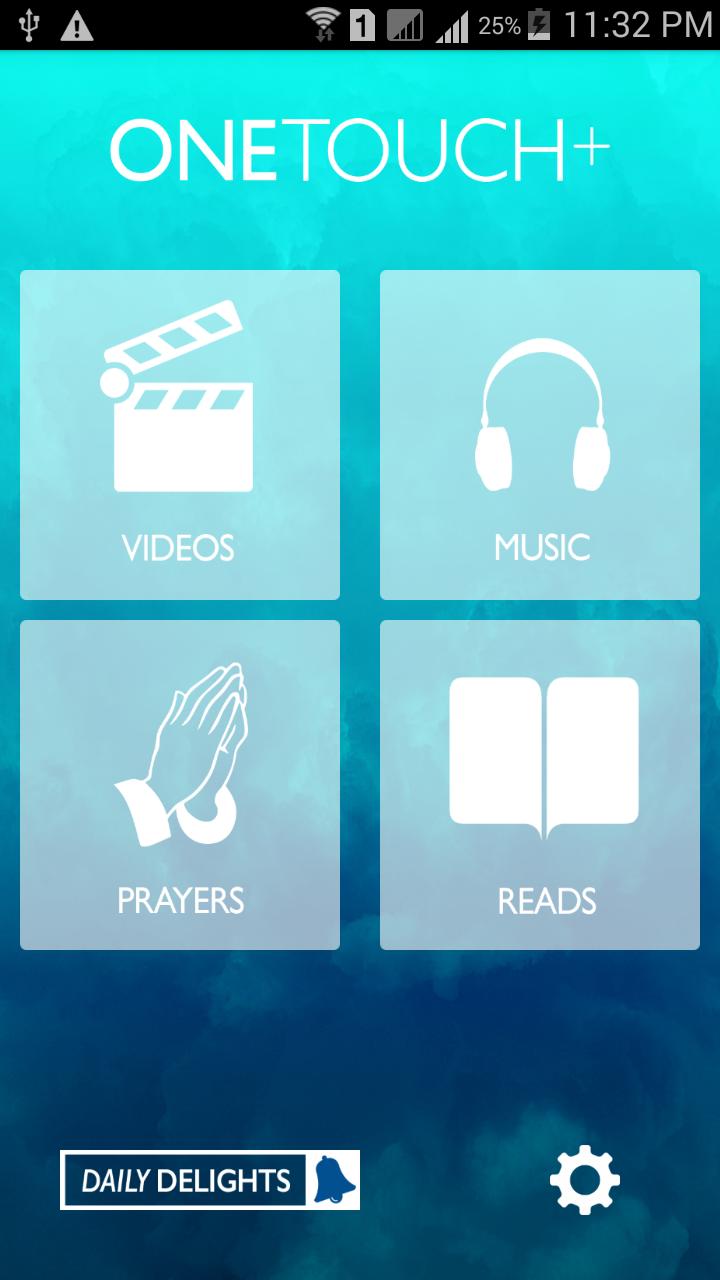Open the Reads section
The image size is (720, 1280).
tap(540, 785)
